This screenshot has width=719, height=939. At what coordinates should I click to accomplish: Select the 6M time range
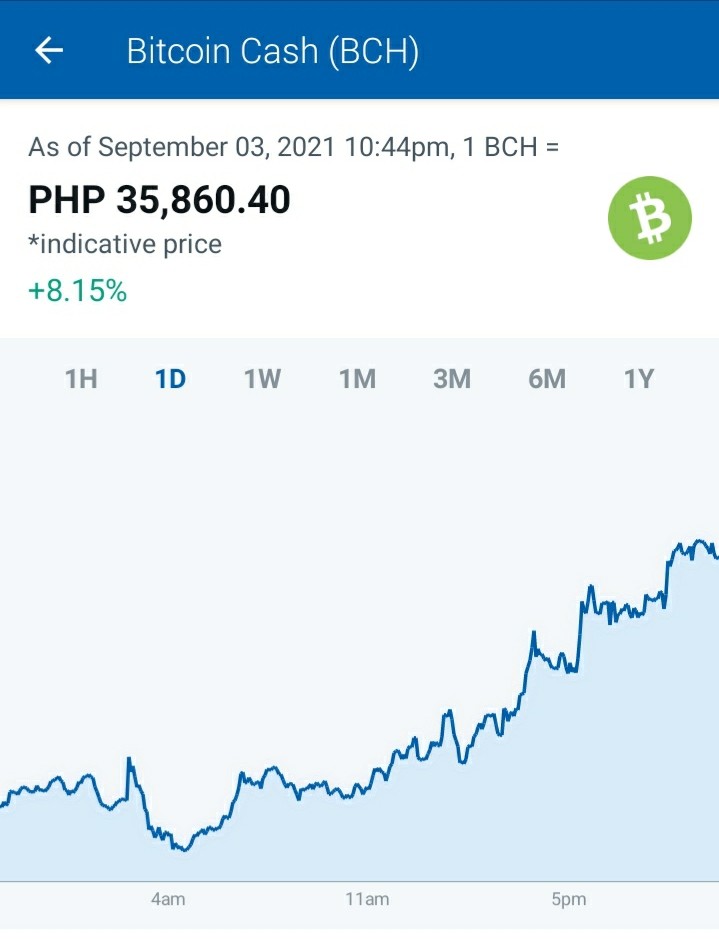click(547, 378)
